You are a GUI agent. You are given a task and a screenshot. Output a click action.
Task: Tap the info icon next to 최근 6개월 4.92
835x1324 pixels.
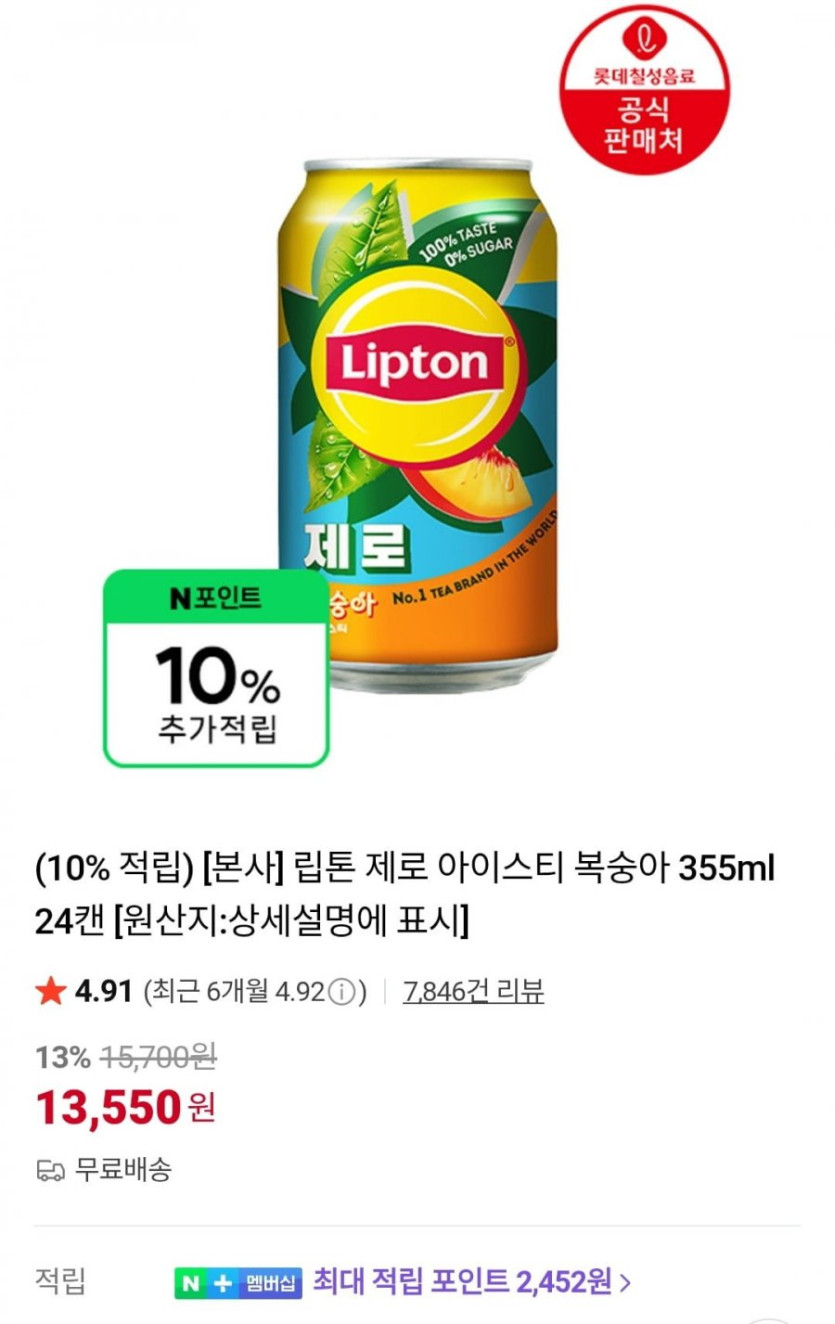[x=342, y=992]
